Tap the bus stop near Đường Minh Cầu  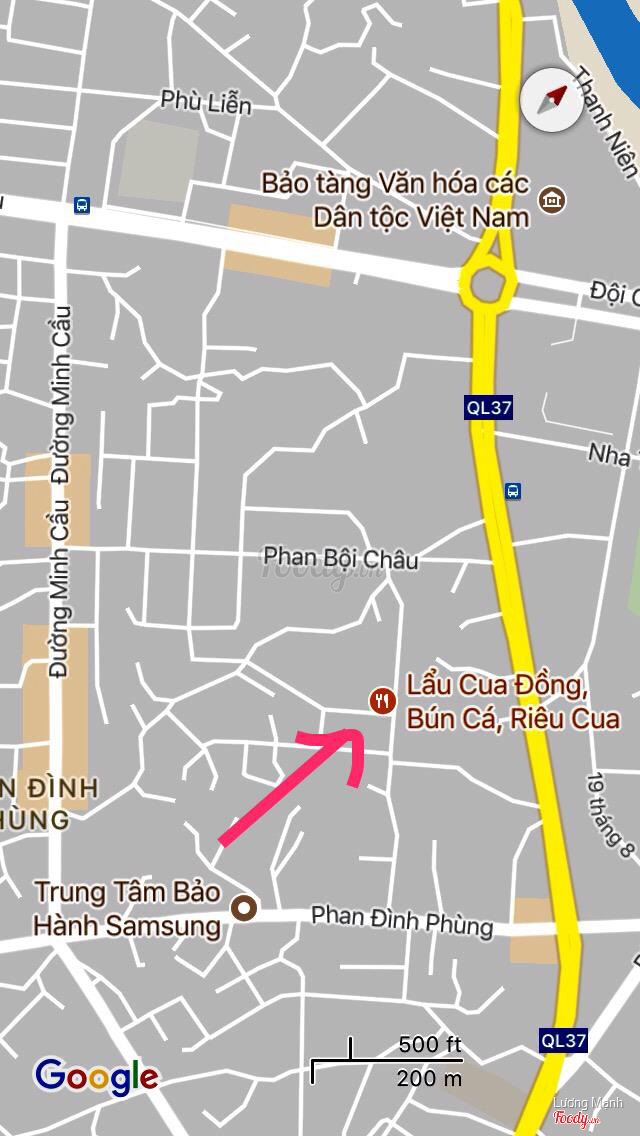coord(81,205)
